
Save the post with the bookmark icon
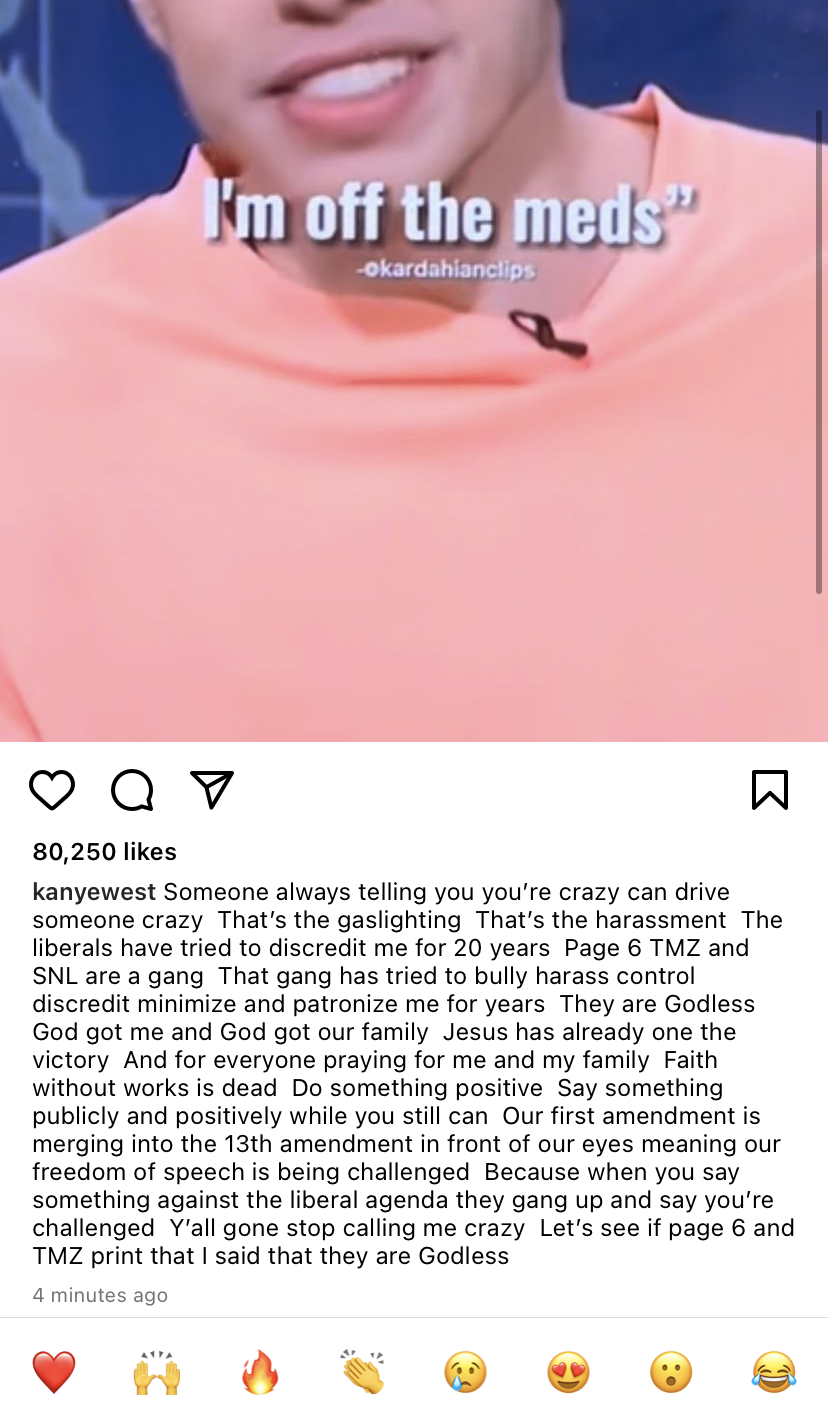point(769,790)
